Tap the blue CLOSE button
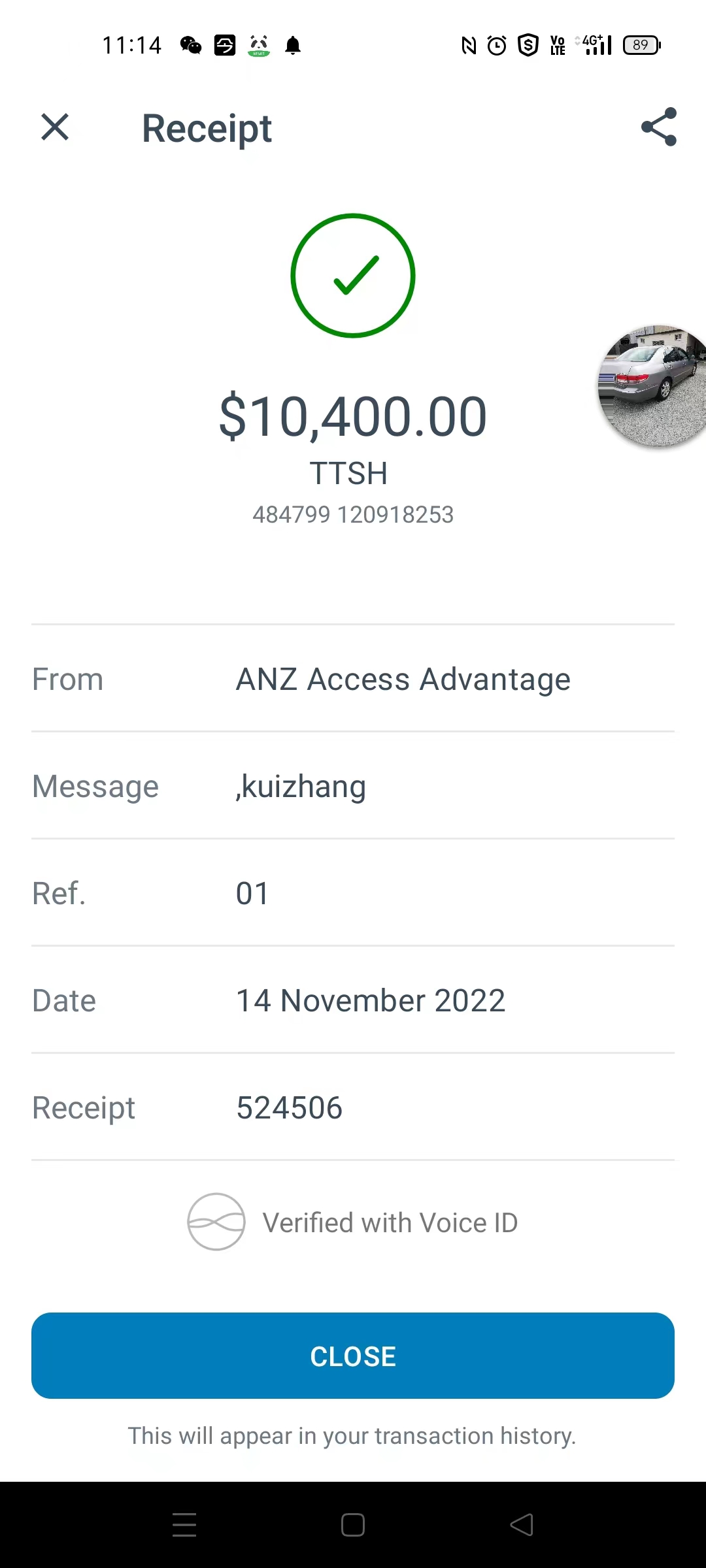This screenshot has width=706, height=1568. pyautogui.click(x=353, y=1356)
